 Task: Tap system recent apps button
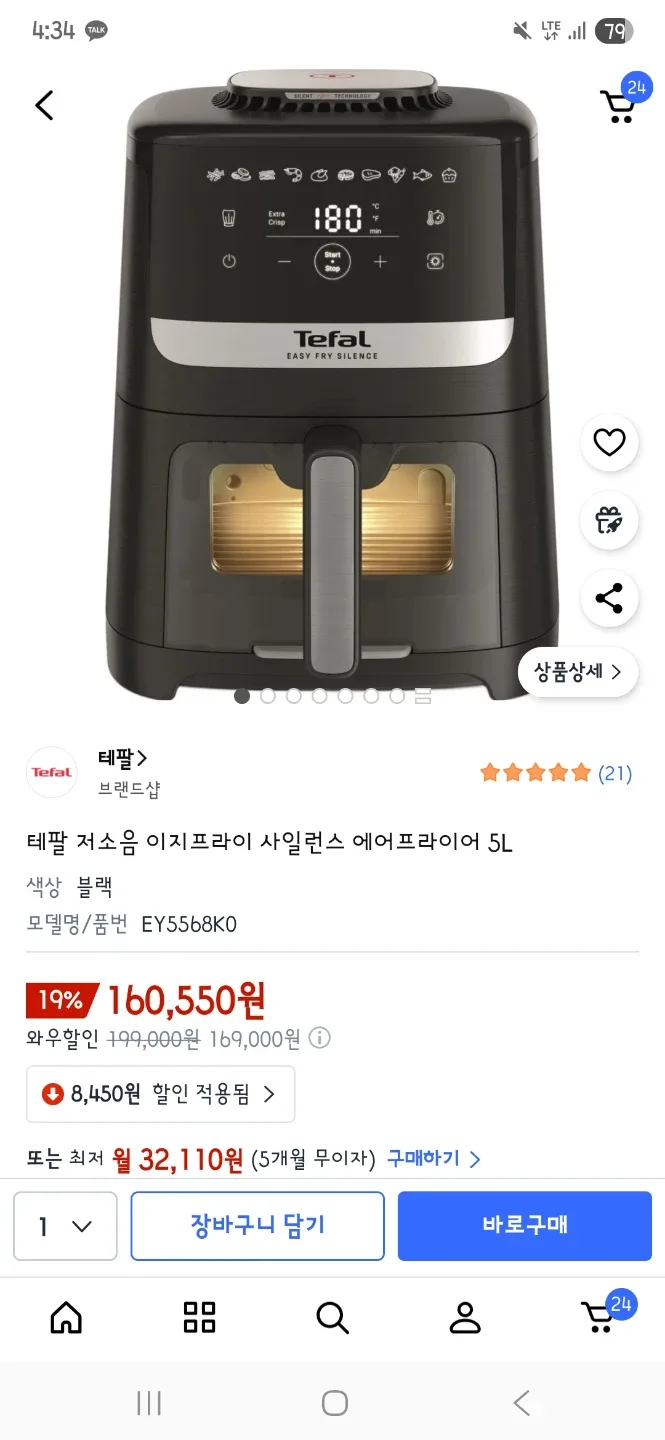[149, 1403]
